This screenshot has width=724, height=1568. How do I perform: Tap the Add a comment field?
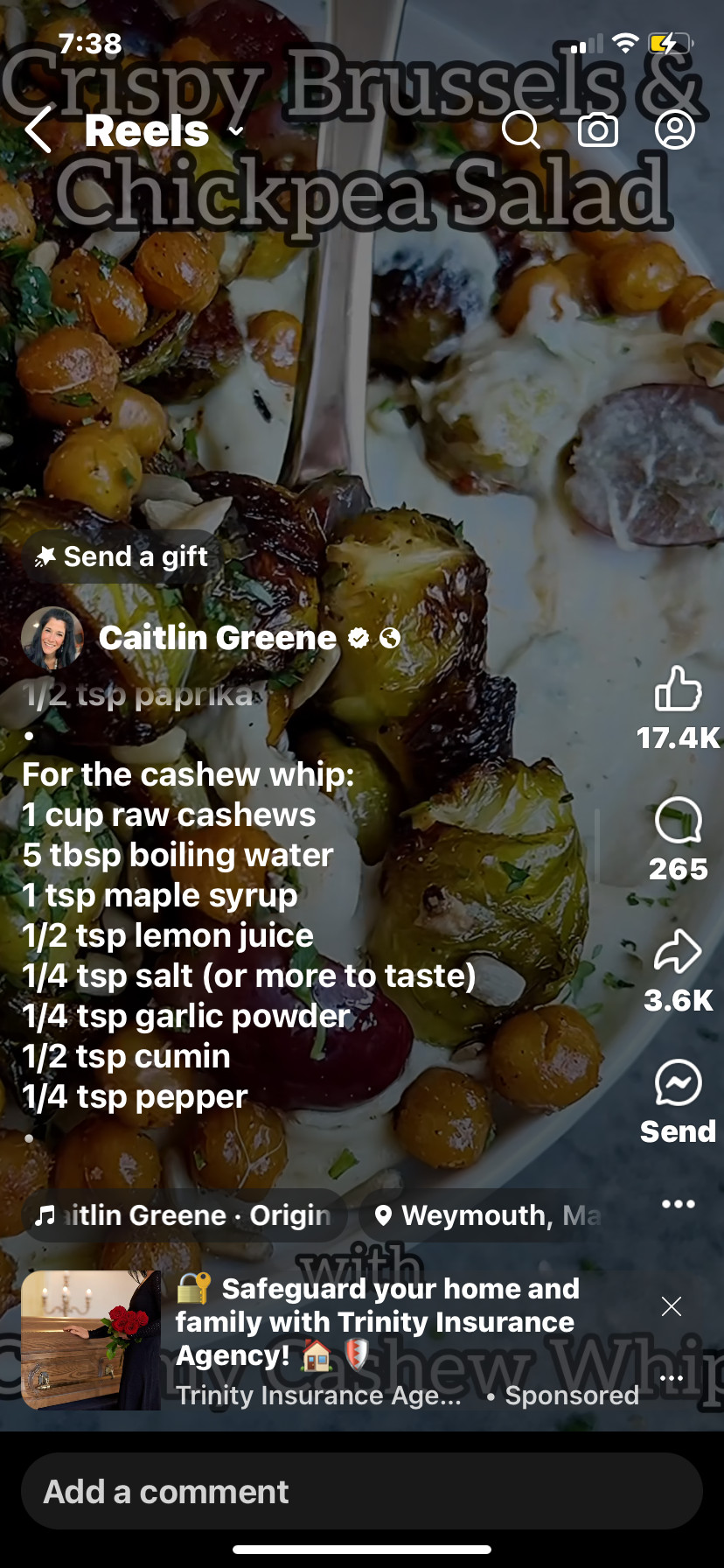click(362, 1492)
